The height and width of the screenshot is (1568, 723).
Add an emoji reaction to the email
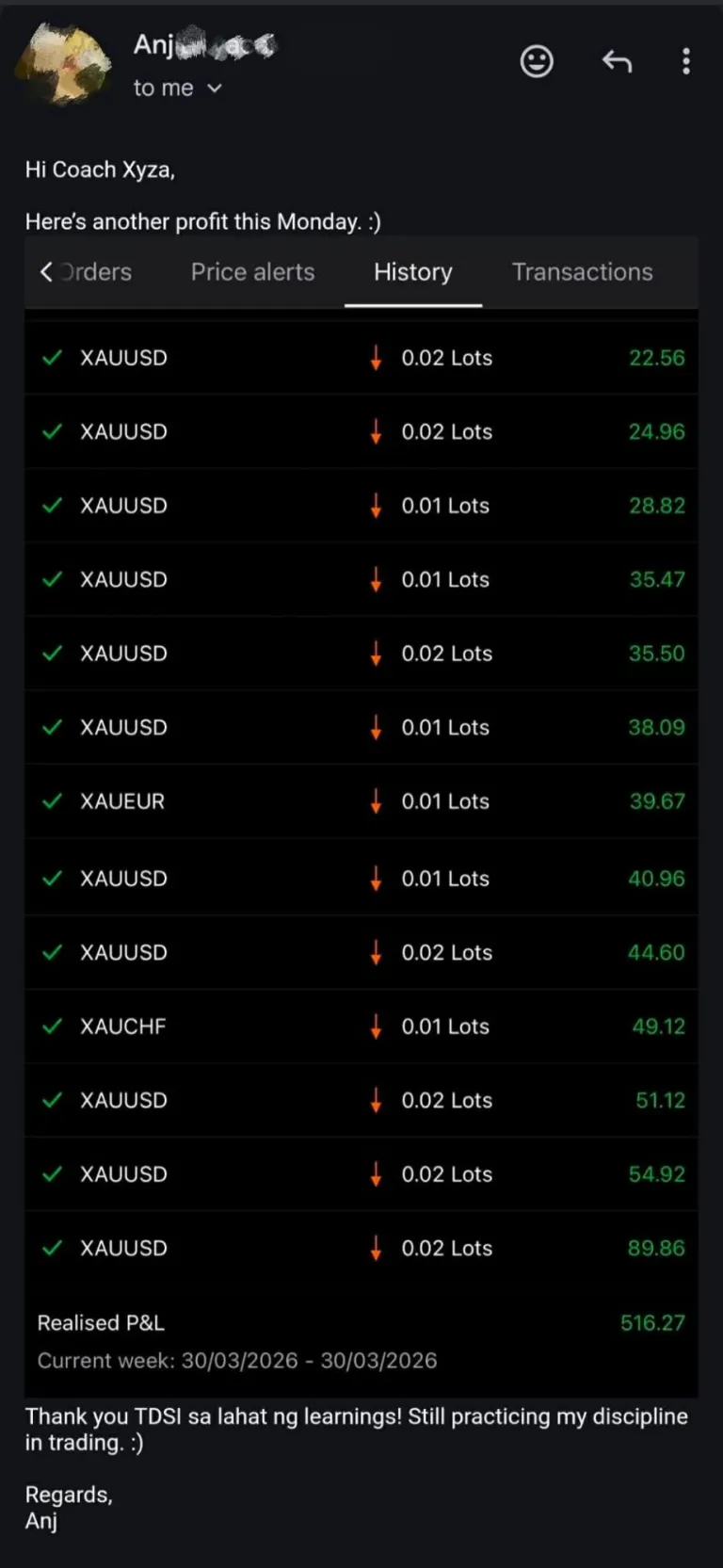click(x=537, y=62)
